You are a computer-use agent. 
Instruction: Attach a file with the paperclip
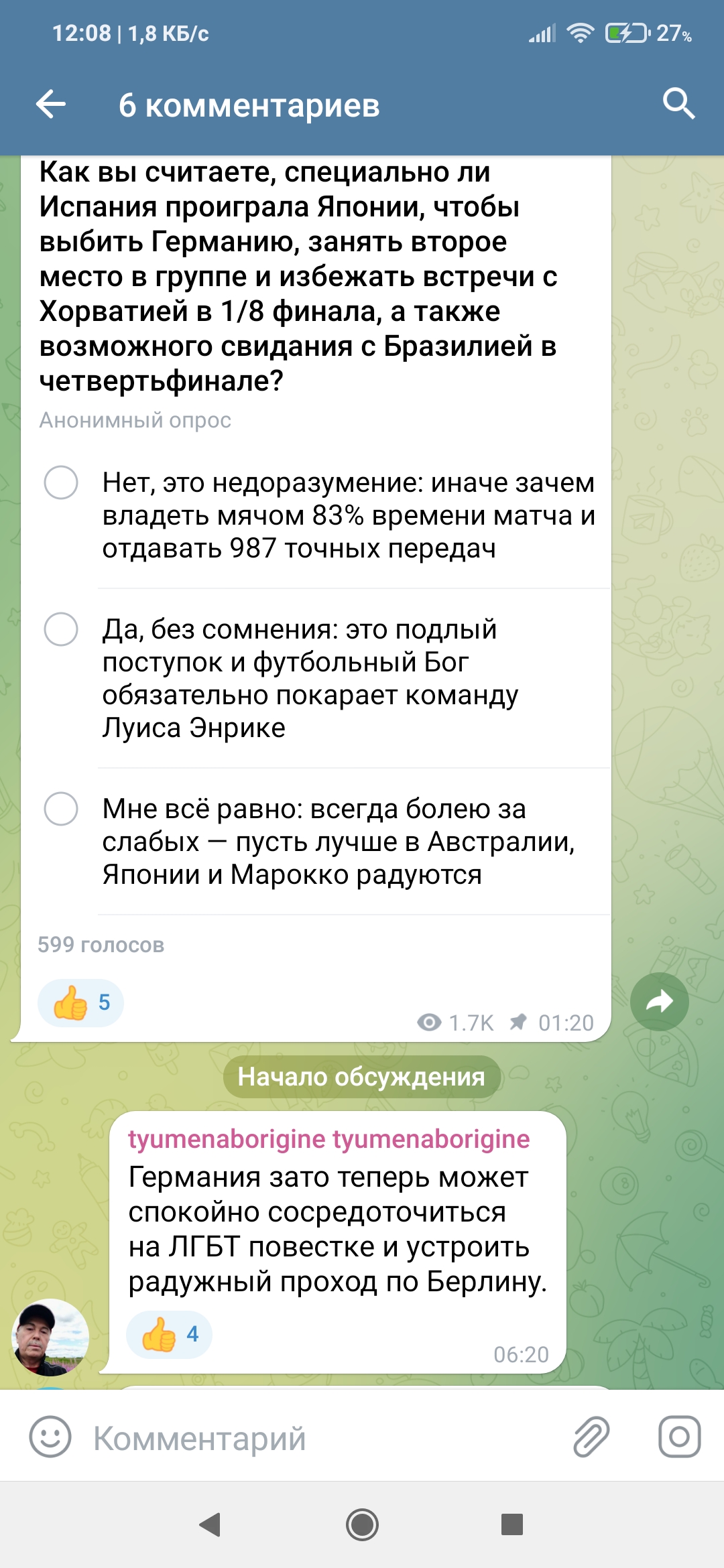(x=591, y=1437)
